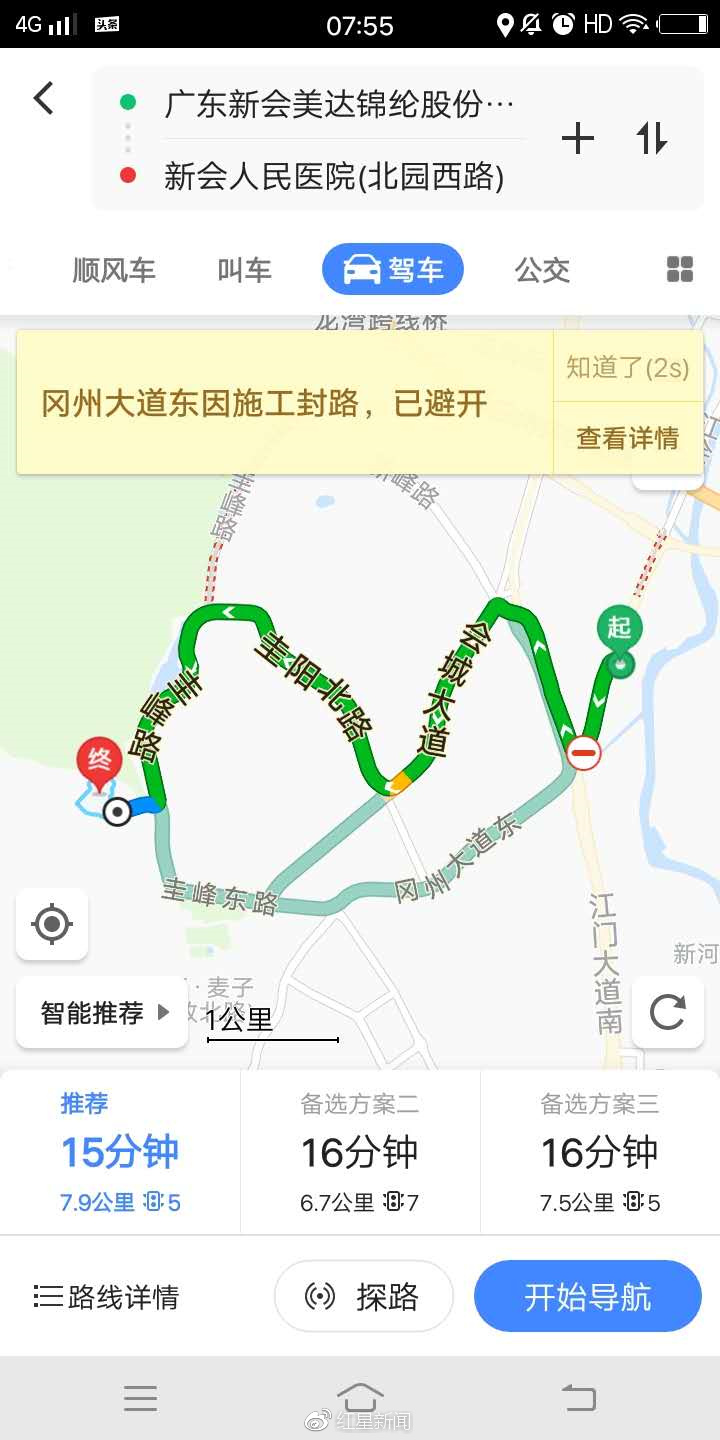This screenshot has height=1440, width=720.
Task: Add a waypoint with the plus icon
Action: click(578, 138)
